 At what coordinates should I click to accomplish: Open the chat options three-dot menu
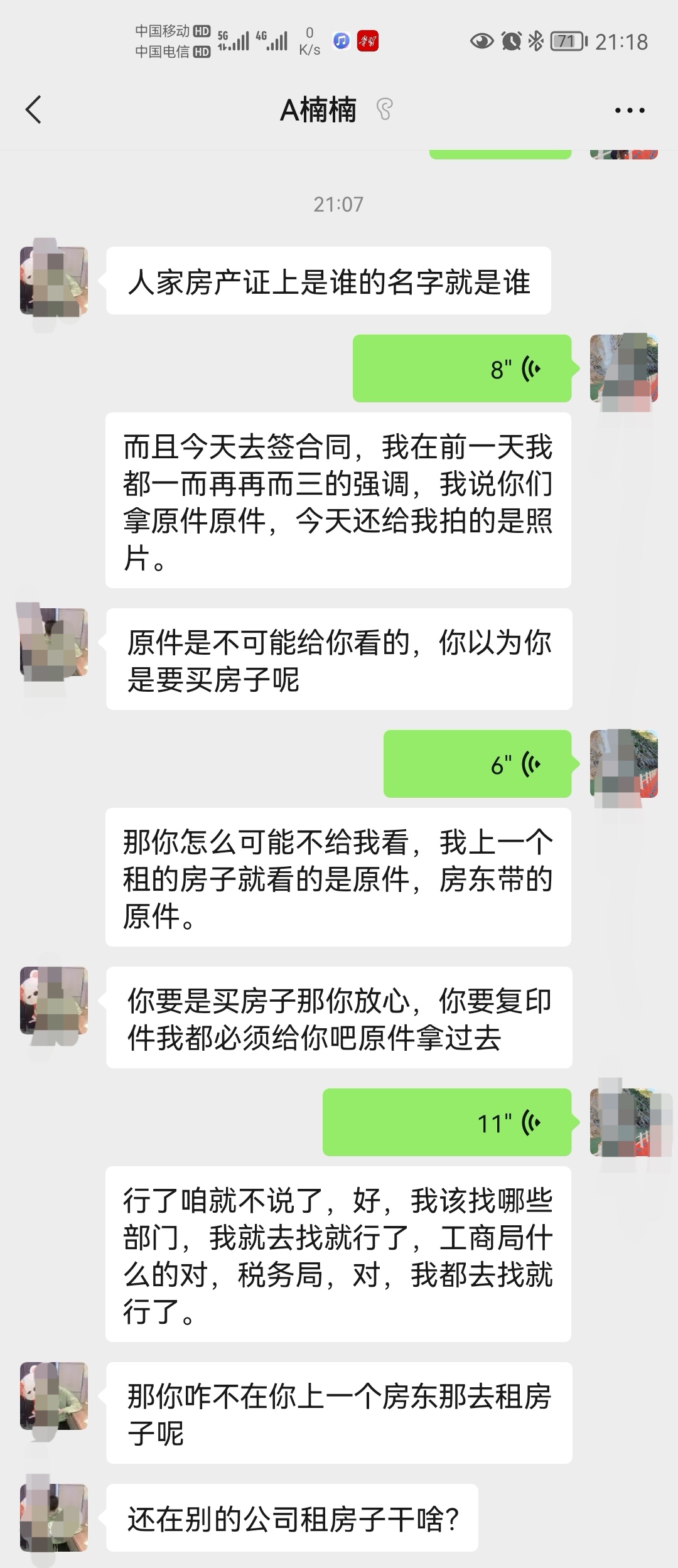click(x=629, y=110)
